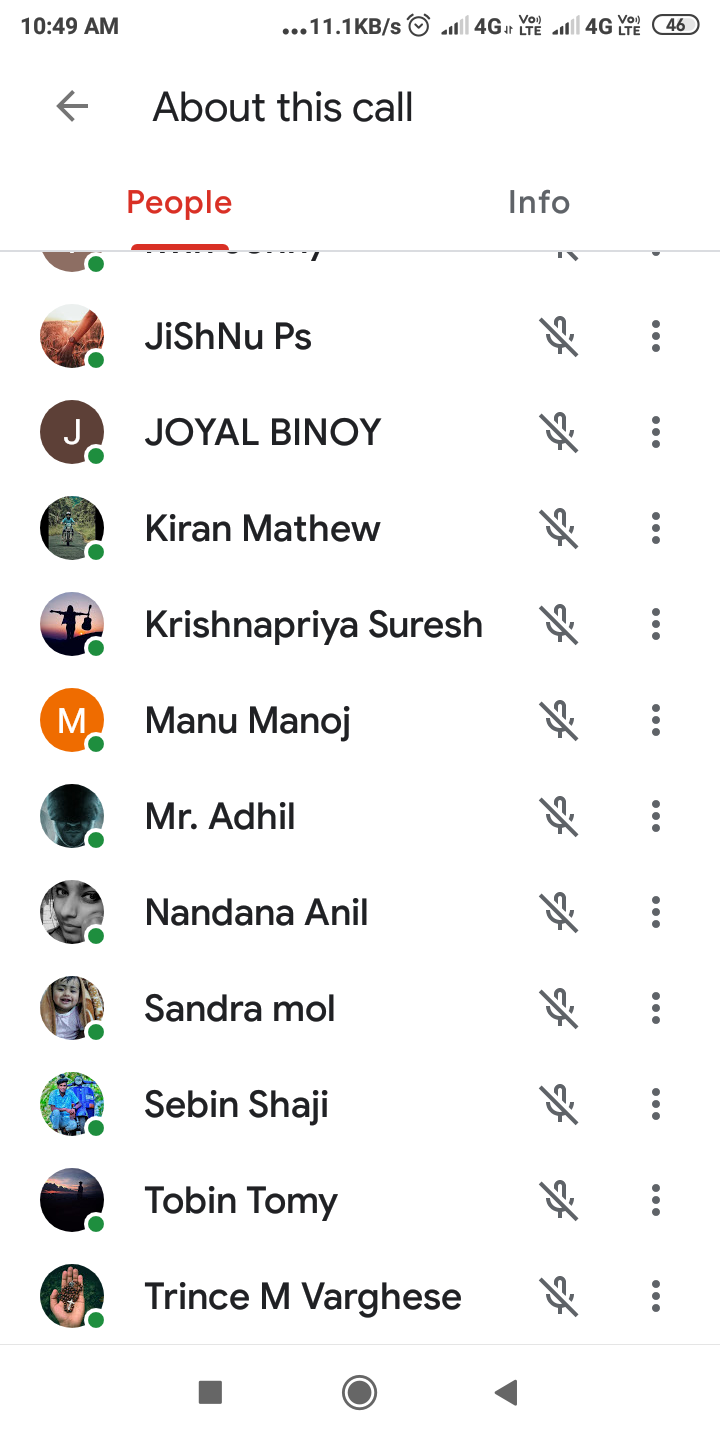Viewport: 720px width, 1440px height.
Task: Tap the muted mic icon for JiShNu Ps
Action: click(x=560, y=336)
